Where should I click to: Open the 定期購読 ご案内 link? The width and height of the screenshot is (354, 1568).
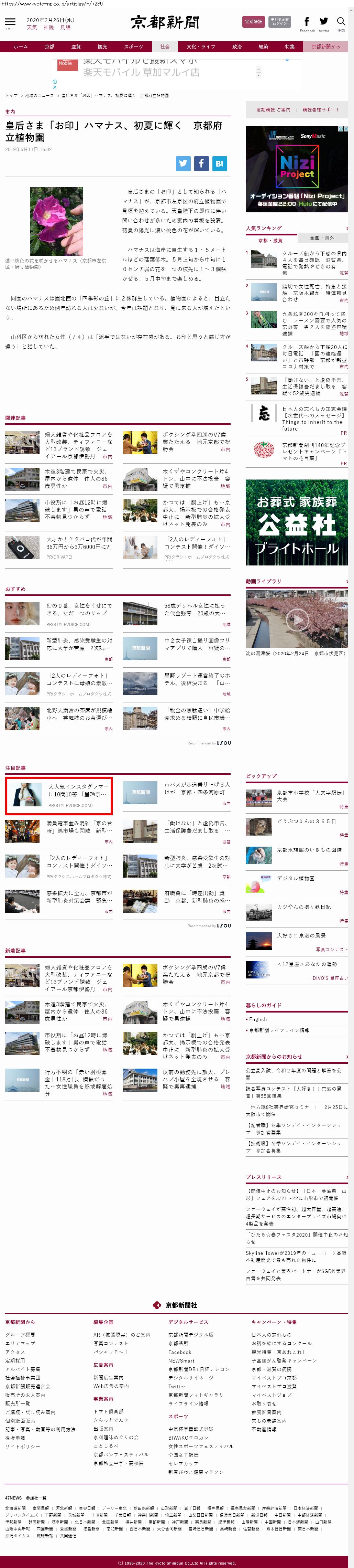pyautogui.click(x=273, y=109)
